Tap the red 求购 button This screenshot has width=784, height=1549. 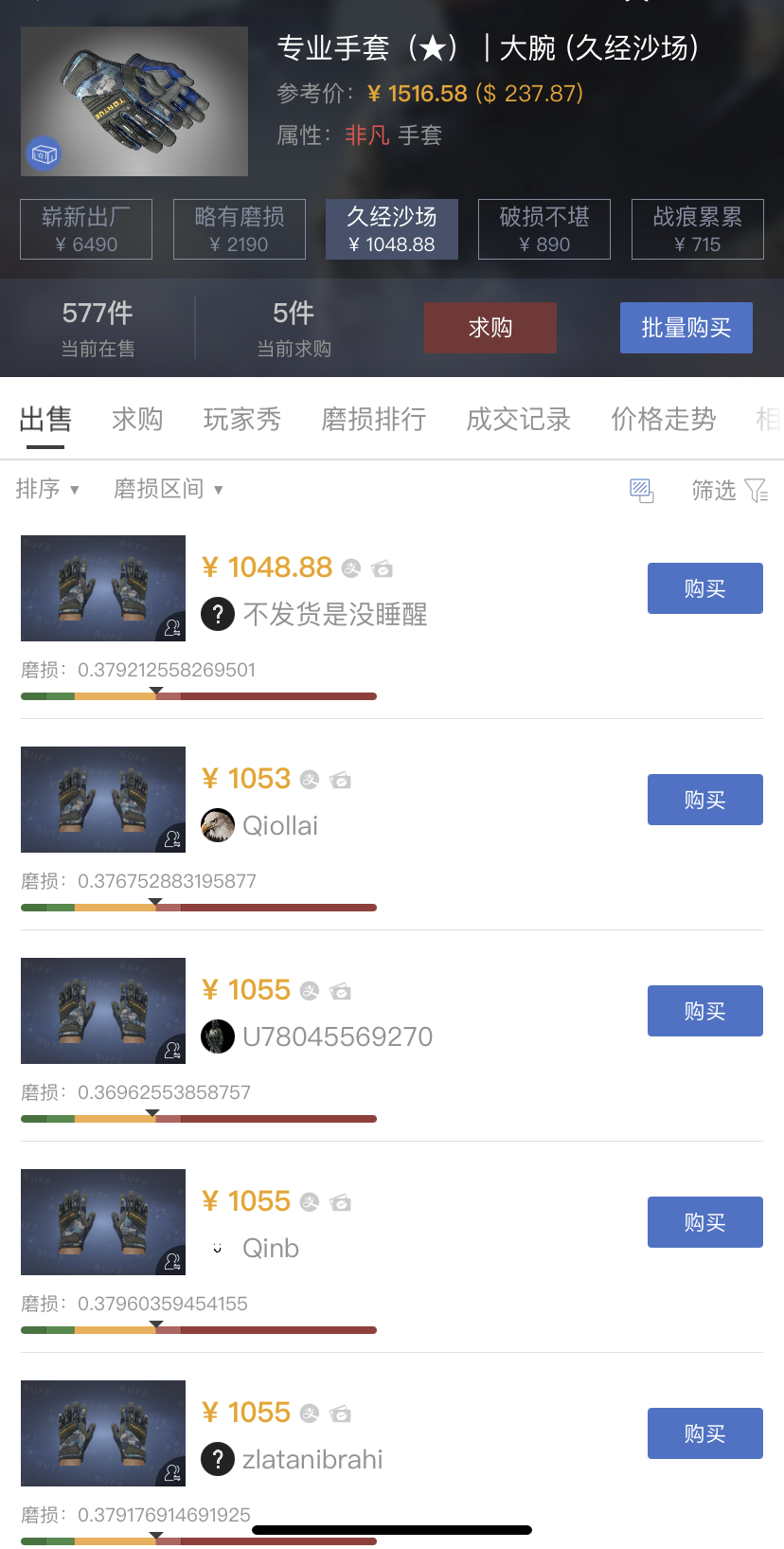490,328
